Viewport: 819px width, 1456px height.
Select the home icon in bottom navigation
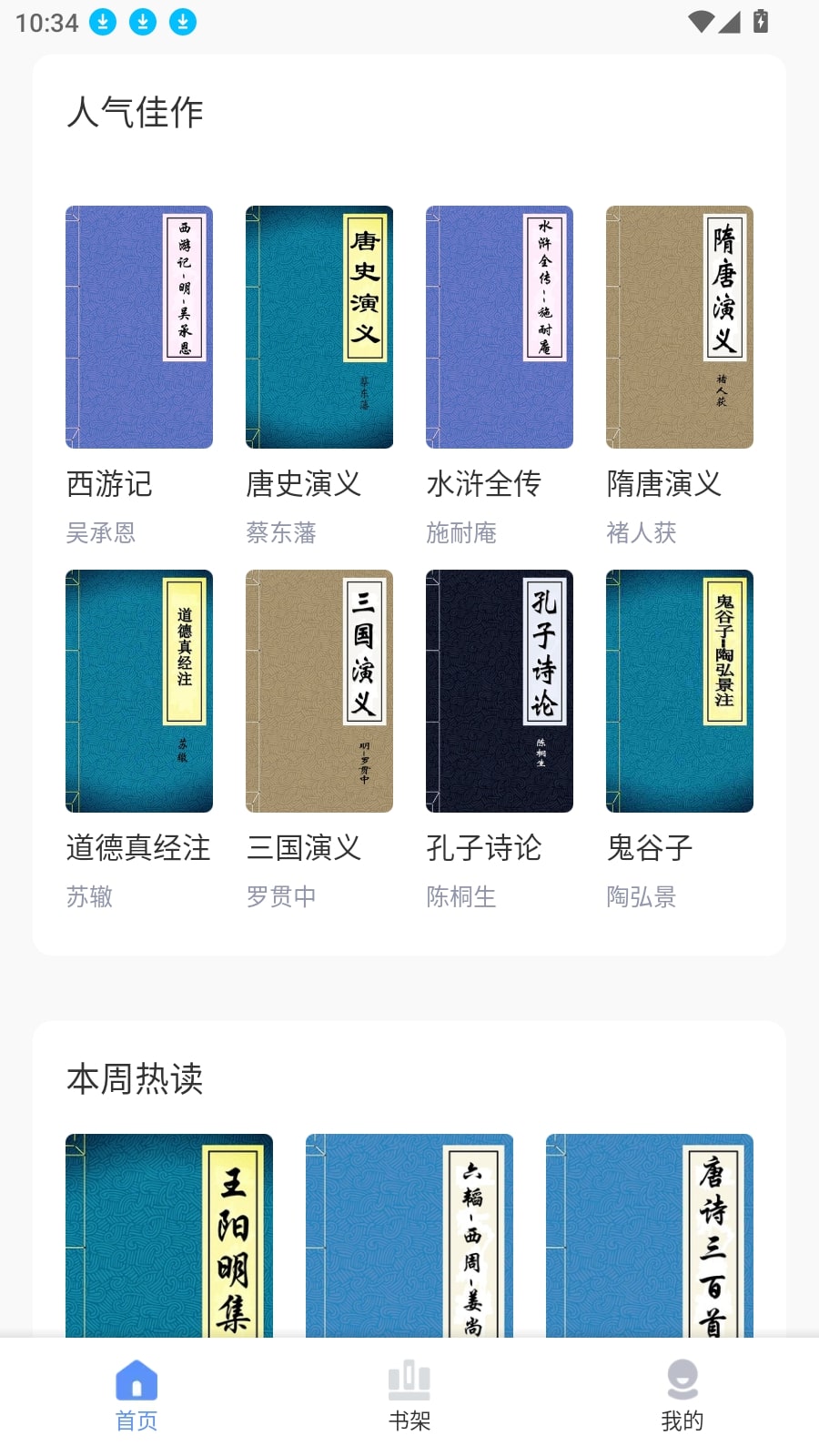(x=136, y=1381)
